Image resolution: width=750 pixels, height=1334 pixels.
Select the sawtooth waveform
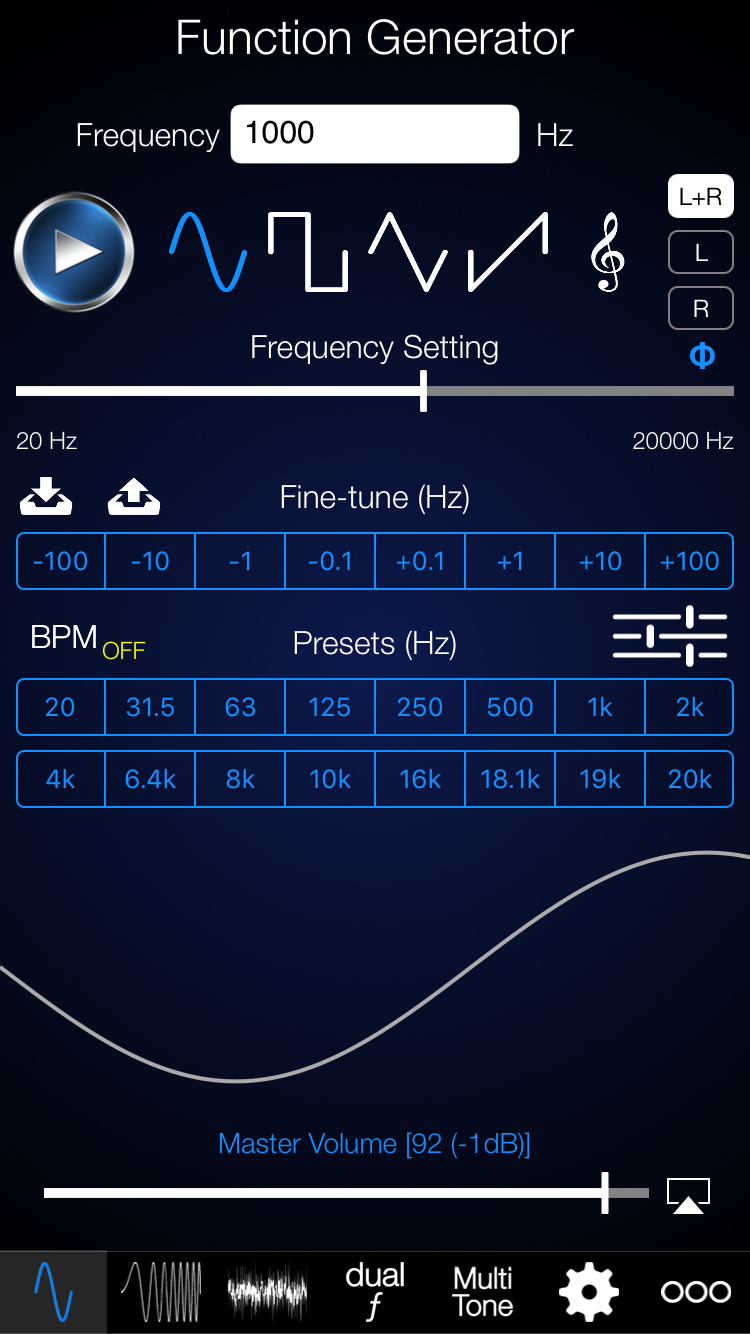point(508,251)
